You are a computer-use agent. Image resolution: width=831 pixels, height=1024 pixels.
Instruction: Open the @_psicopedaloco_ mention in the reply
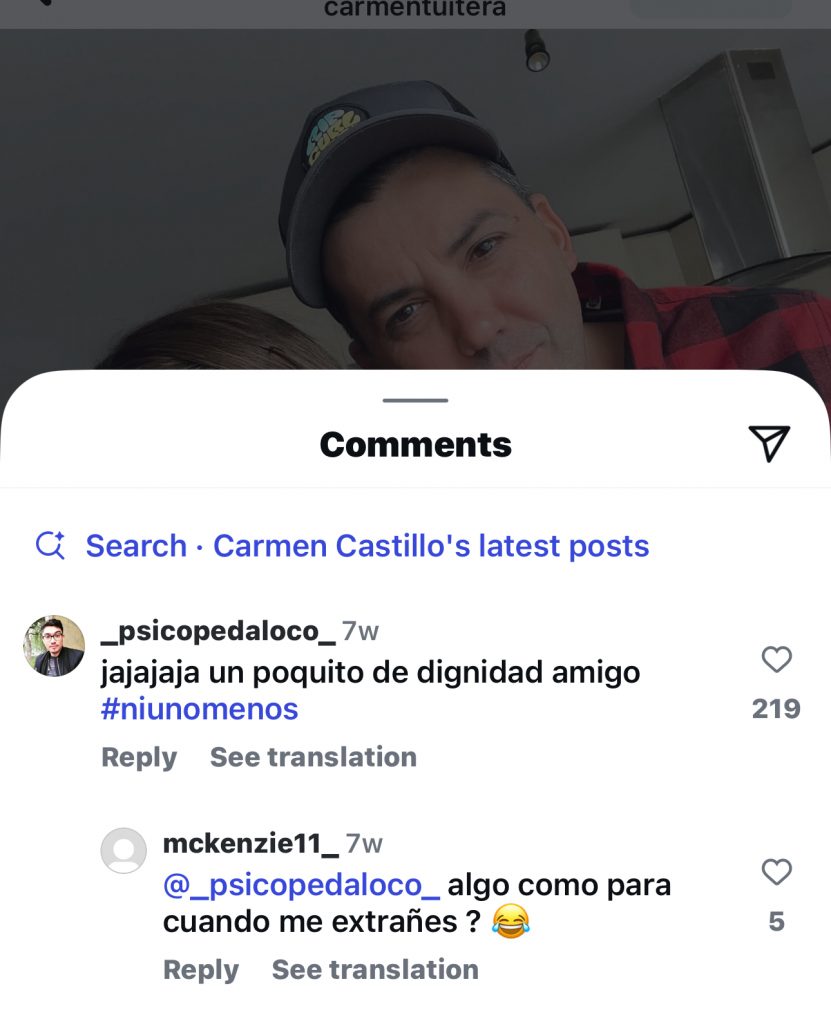tap(301, 885)
